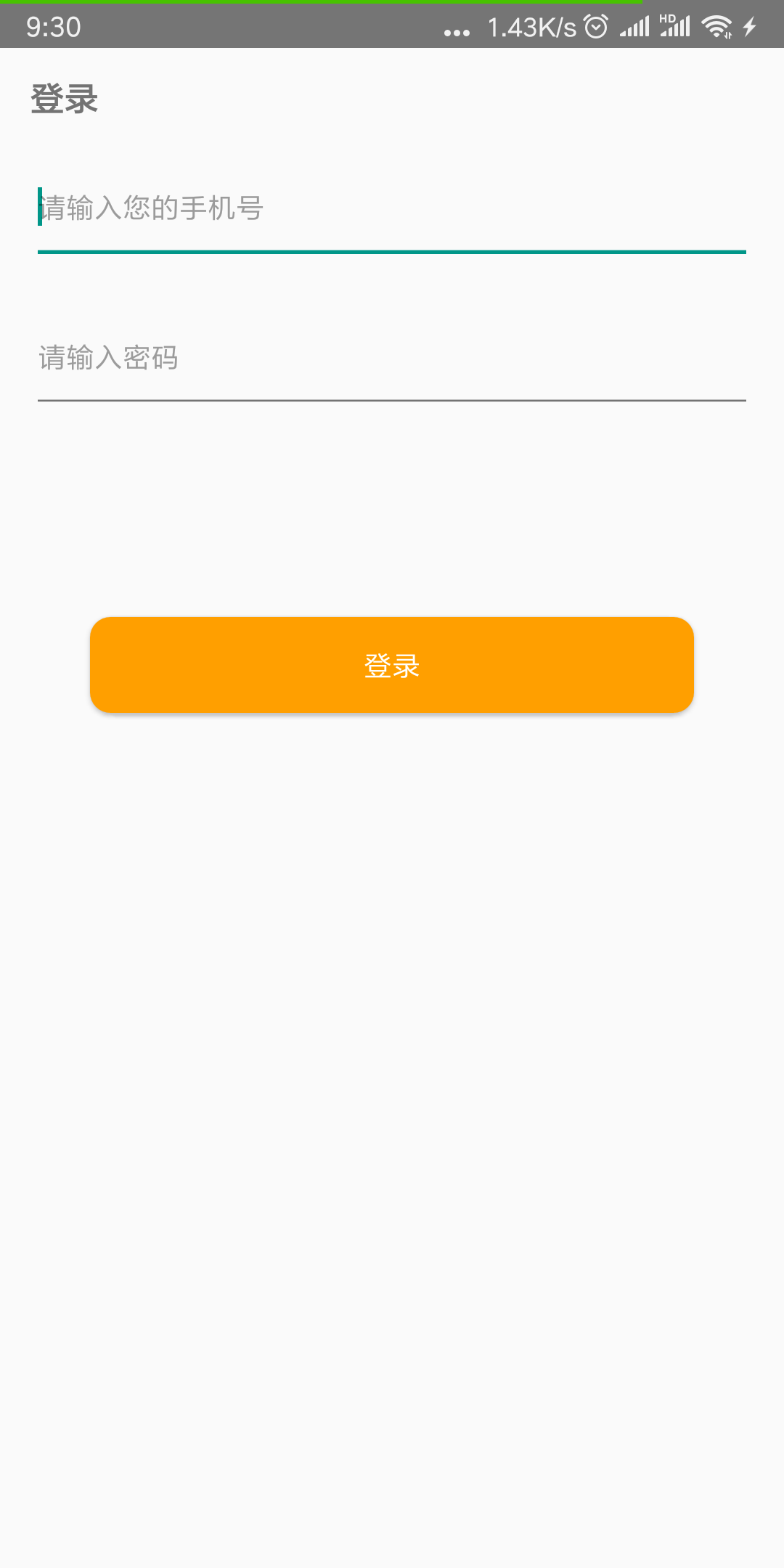Click the cellular signal strength icon
This screenshot has height=1568, width=784.
point(634,27)
